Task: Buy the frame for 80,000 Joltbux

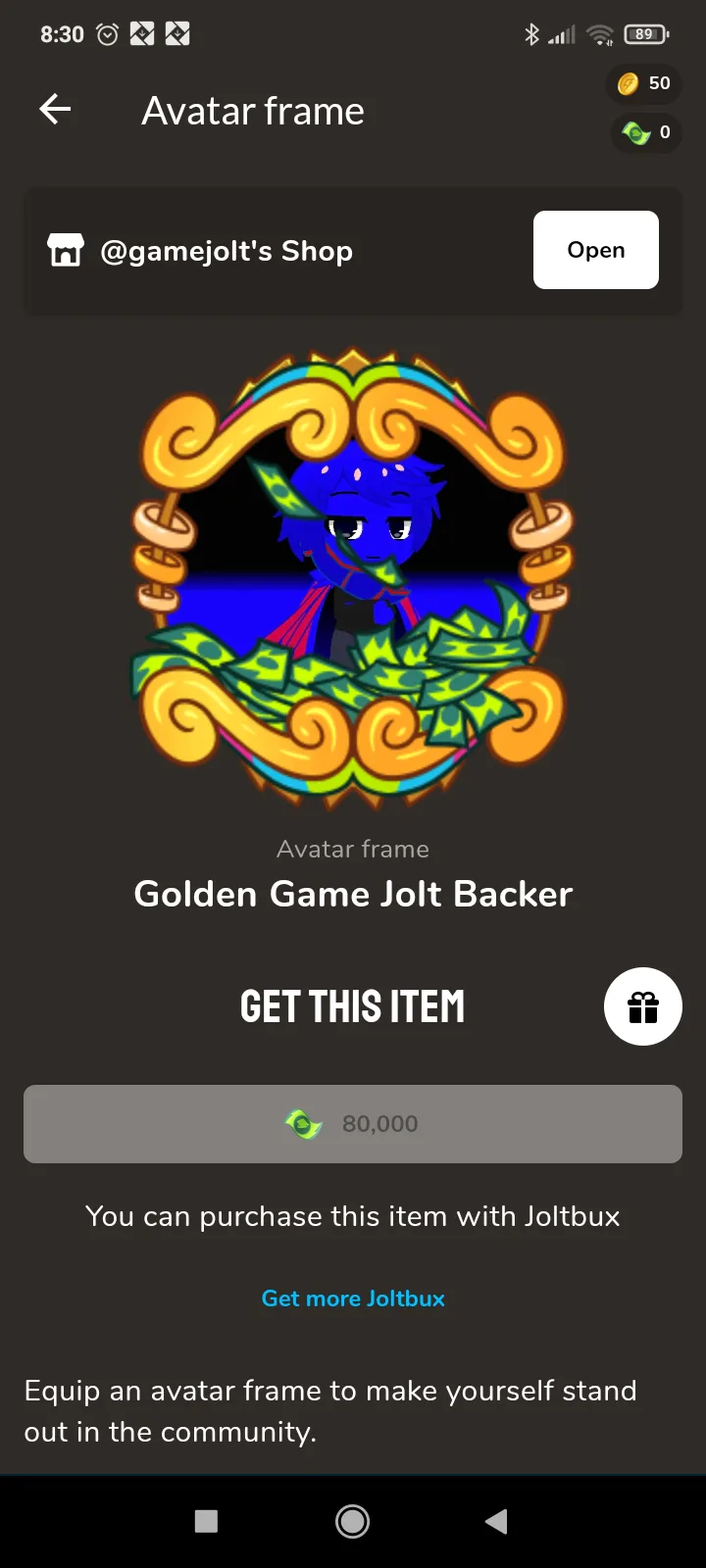Action: pyautogui.click(x=353, y=1124)
